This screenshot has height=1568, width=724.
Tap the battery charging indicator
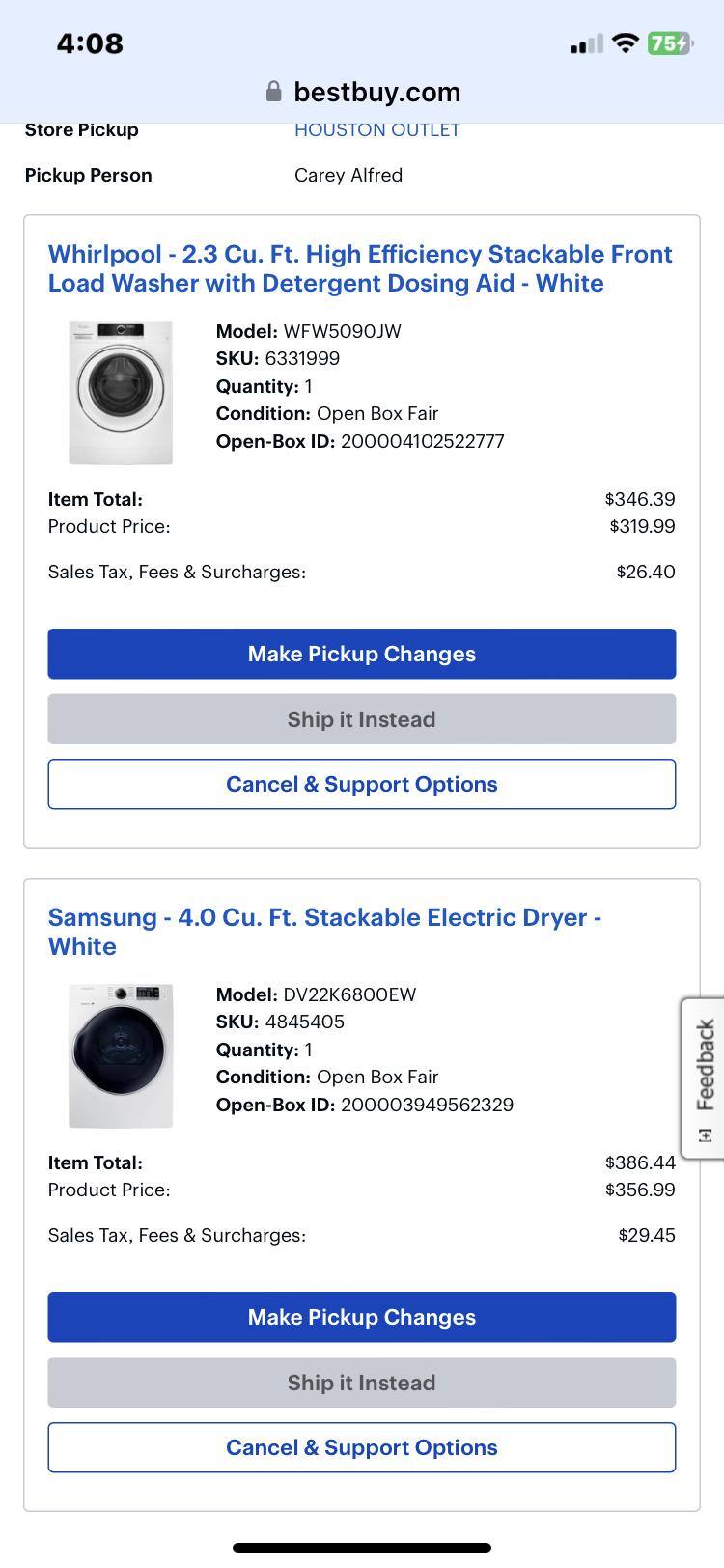click(668, 42)
